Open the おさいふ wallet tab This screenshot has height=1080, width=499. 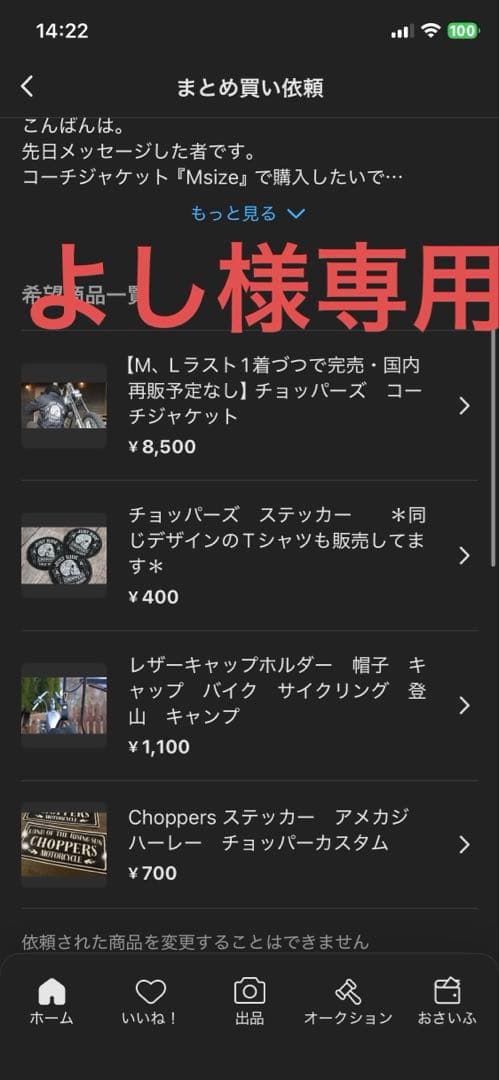coord(447,1001)
